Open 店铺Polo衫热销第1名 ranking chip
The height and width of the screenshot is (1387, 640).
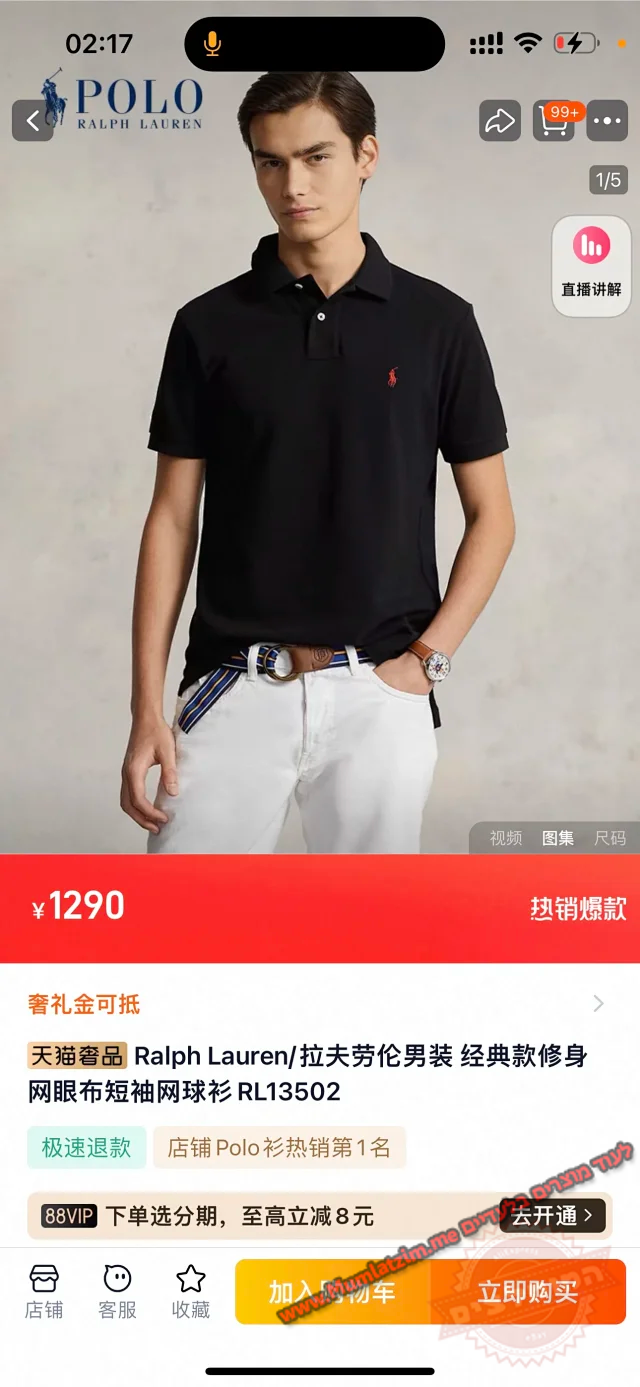[x=279, y=1147]
